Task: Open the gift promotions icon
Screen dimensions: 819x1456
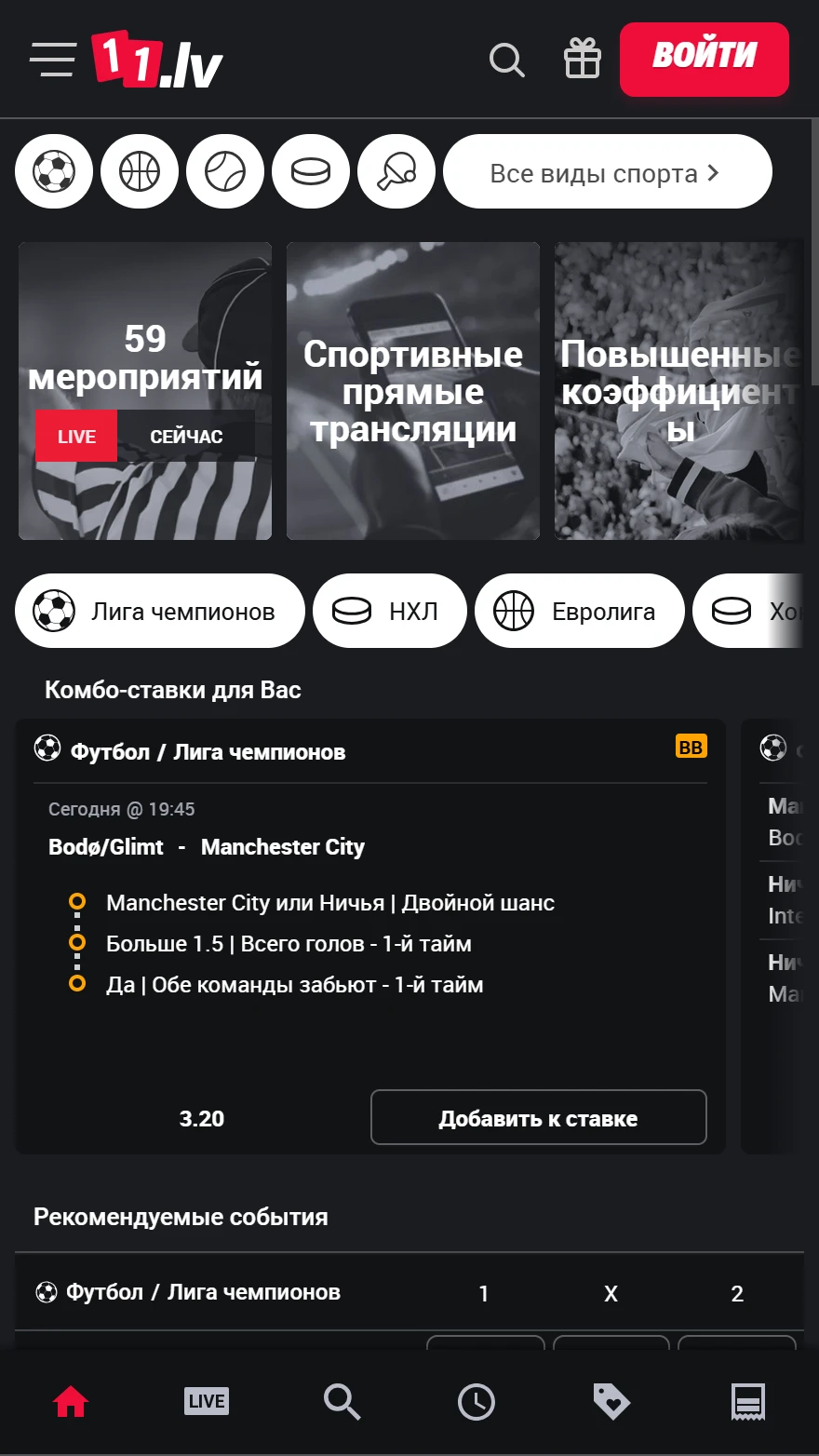Action: (583, 59)
